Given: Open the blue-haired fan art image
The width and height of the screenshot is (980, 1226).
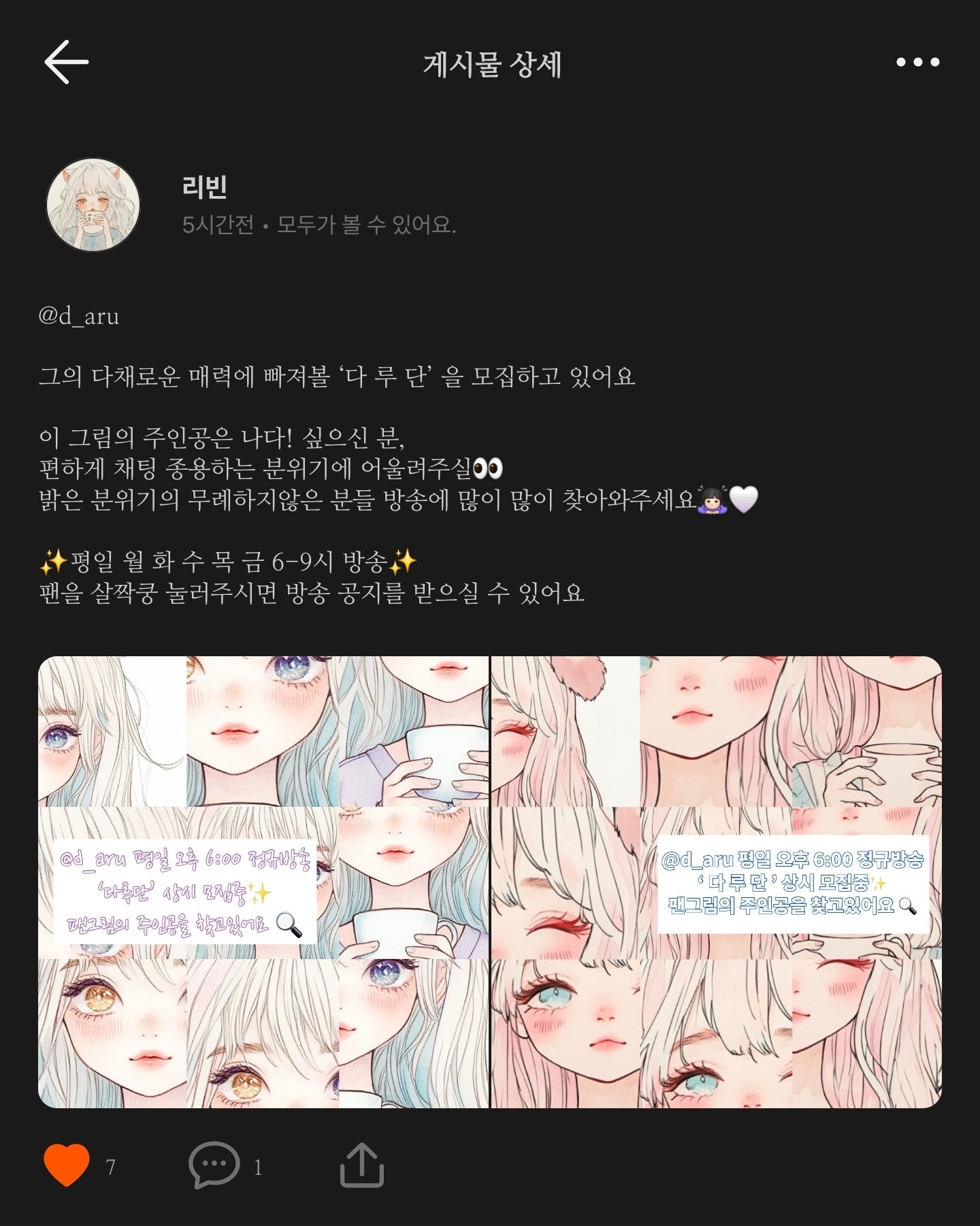Looking at the screenshot, I should (263, 882).
